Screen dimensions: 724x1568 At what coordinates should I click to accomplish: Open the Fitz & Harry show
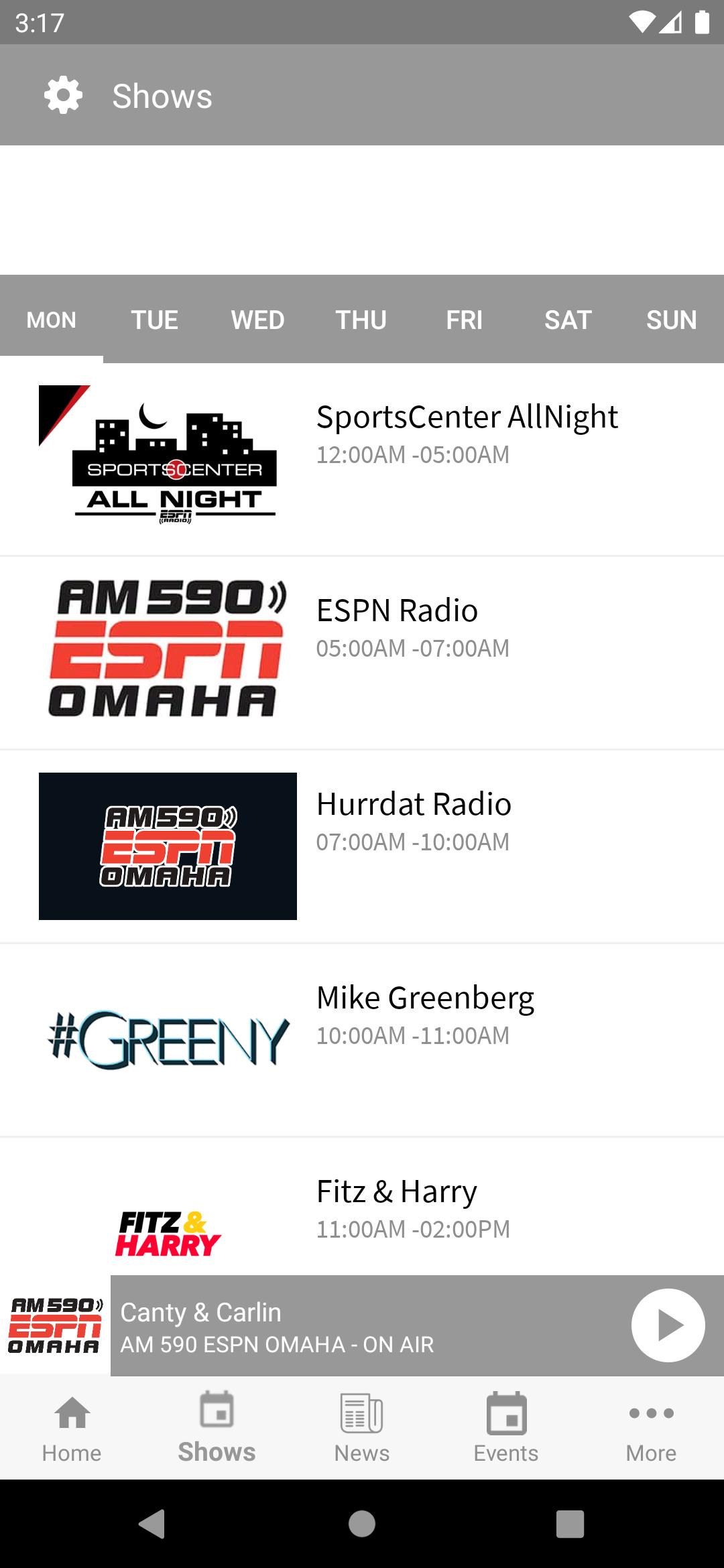click(x=362, y=1206)
